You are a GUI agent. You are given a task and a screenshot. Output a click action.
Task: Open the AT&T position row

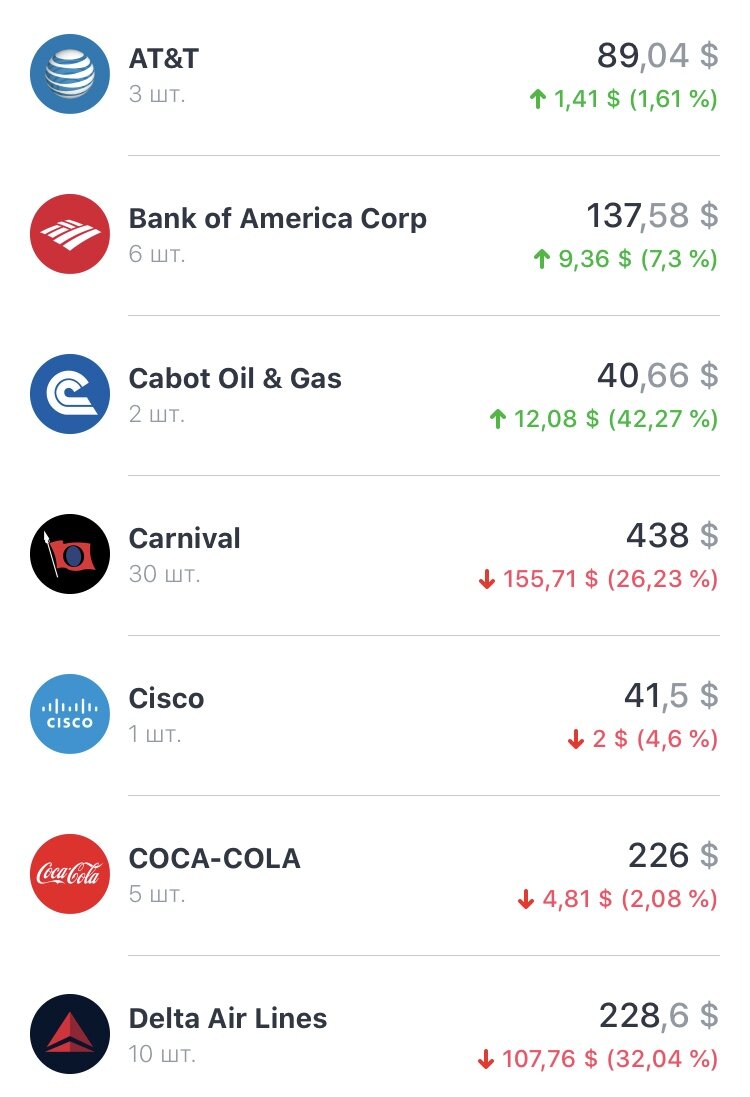tap(375, 74)
